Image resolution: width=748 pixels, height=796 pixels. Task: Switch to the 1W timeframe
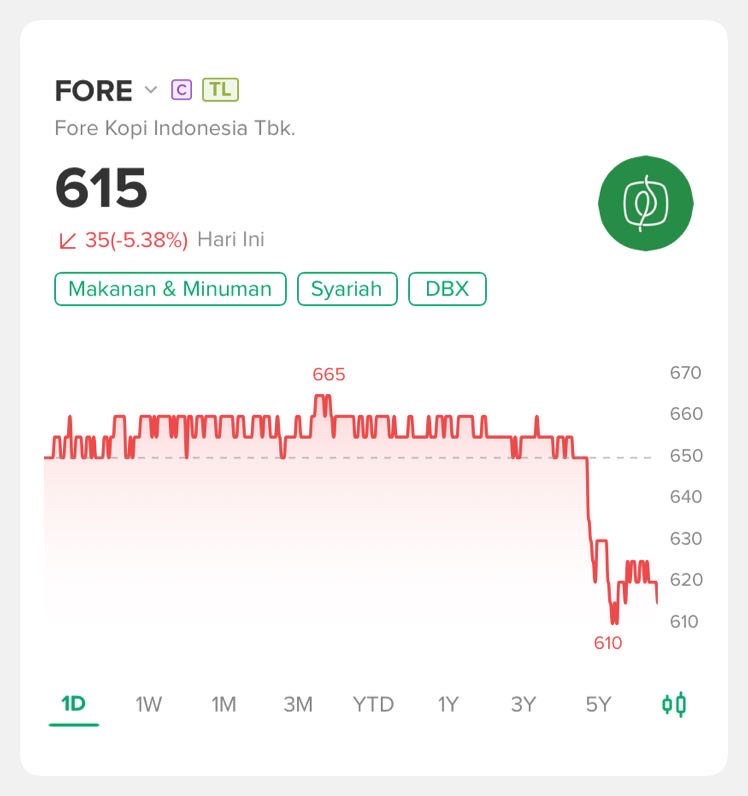(147, 704)
